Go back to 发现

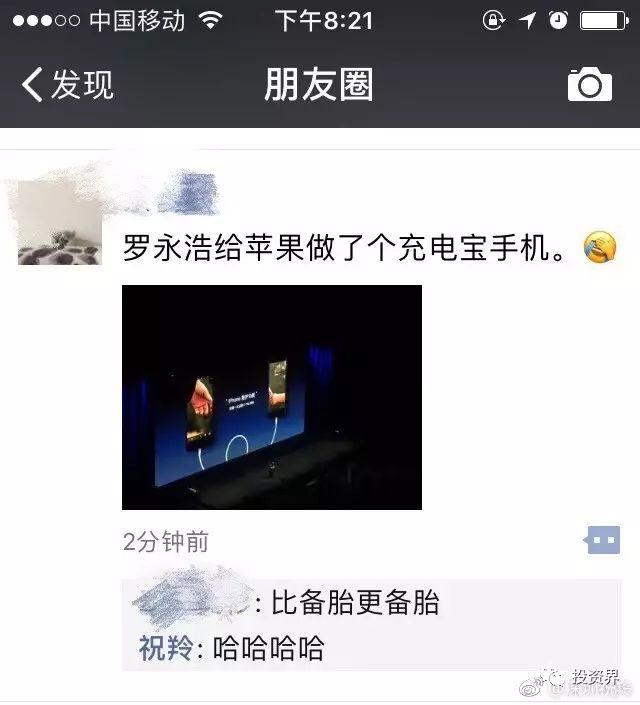(x=68, y=86)
